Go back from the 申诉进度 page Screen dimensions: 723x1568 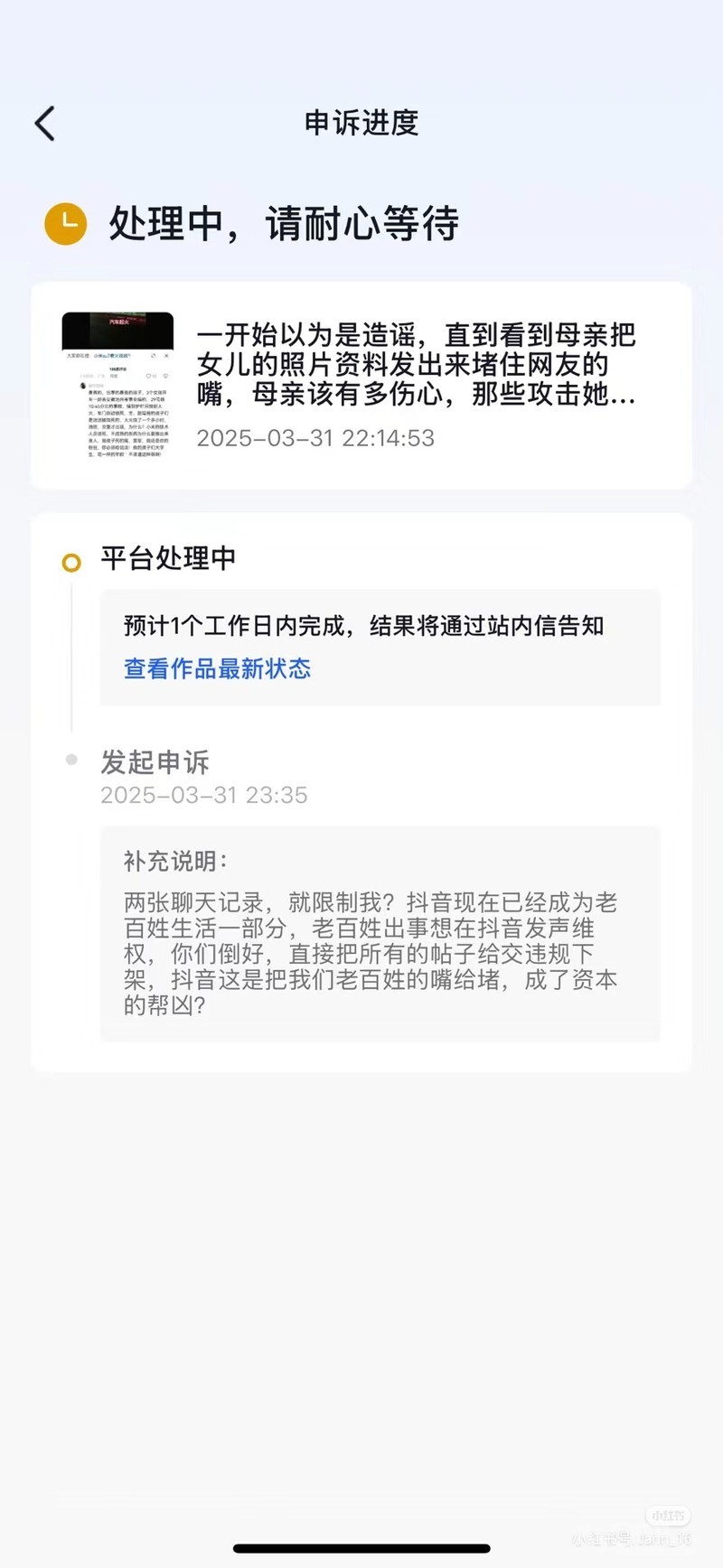[x=45, y=124]
